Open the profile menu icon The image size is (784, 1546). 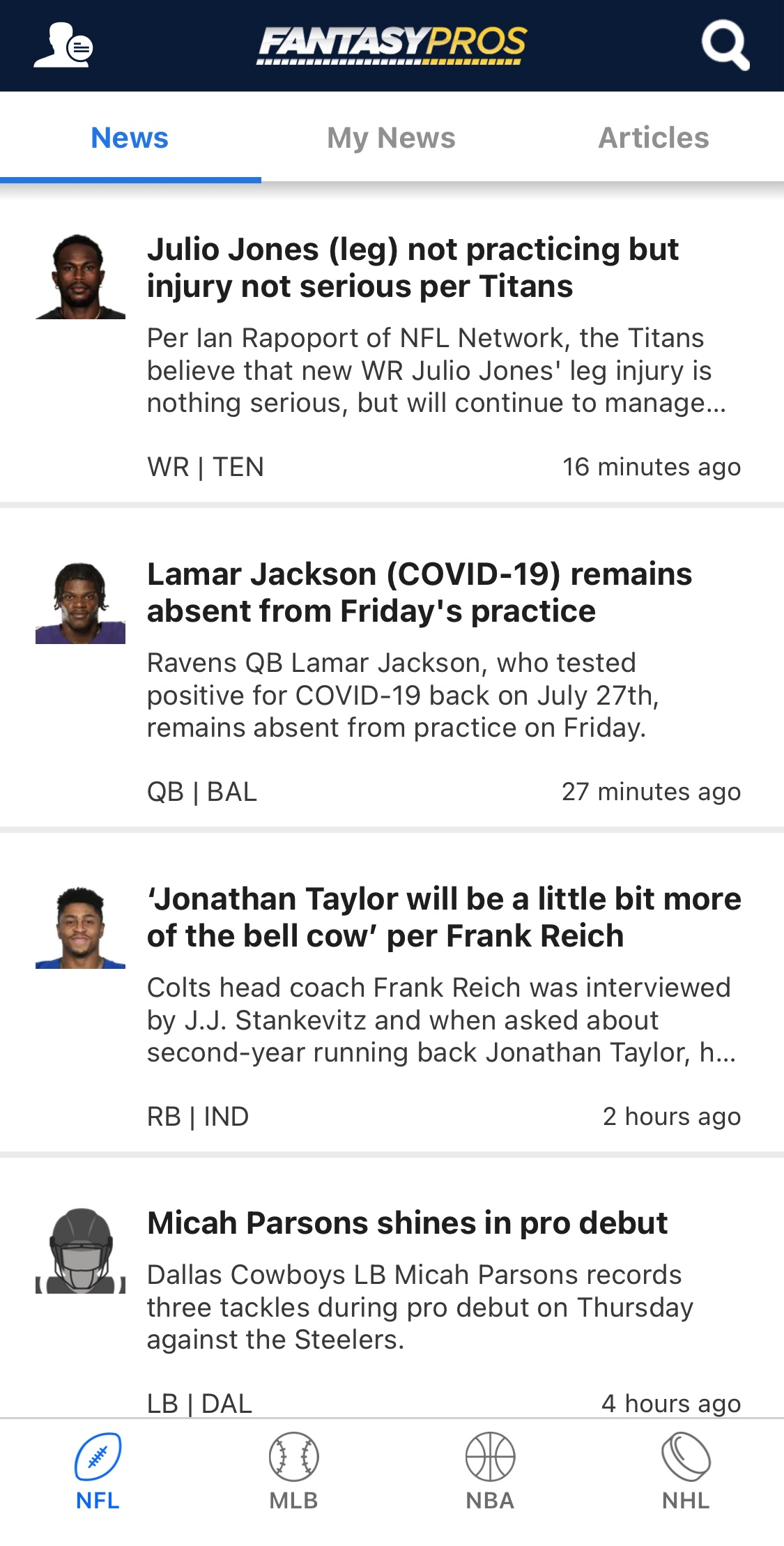point(63,46)
